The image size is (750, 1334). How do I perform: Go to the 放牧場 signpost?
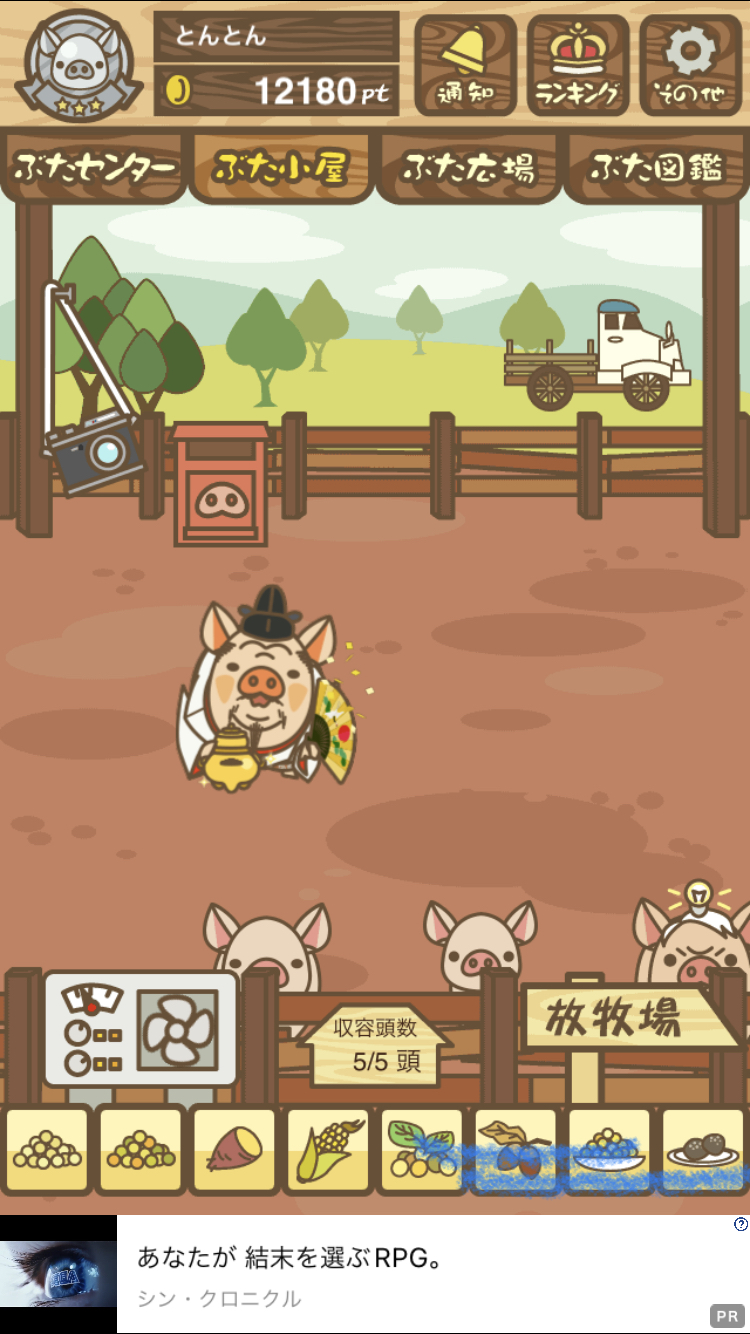pyautogui.click(x=630, y=1018)
